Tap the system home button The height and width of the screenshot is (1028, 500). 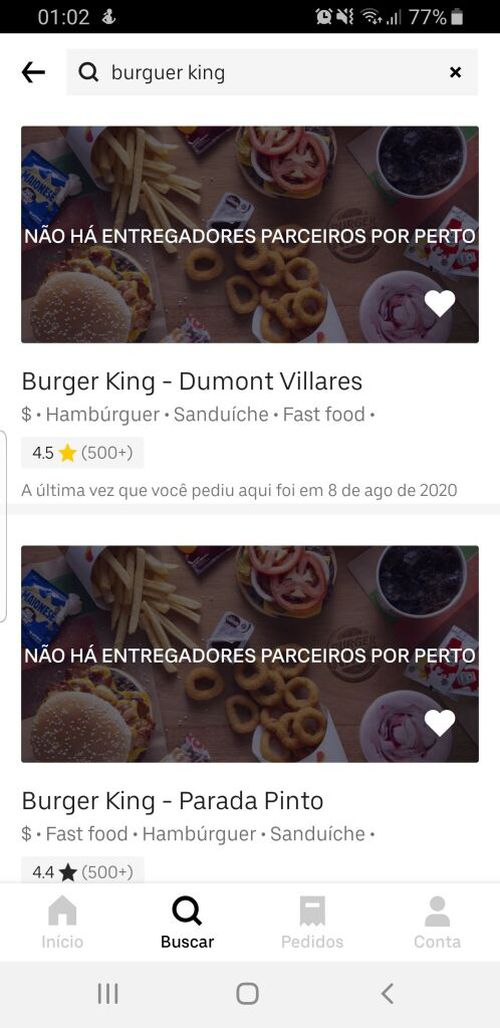[247, 993]
